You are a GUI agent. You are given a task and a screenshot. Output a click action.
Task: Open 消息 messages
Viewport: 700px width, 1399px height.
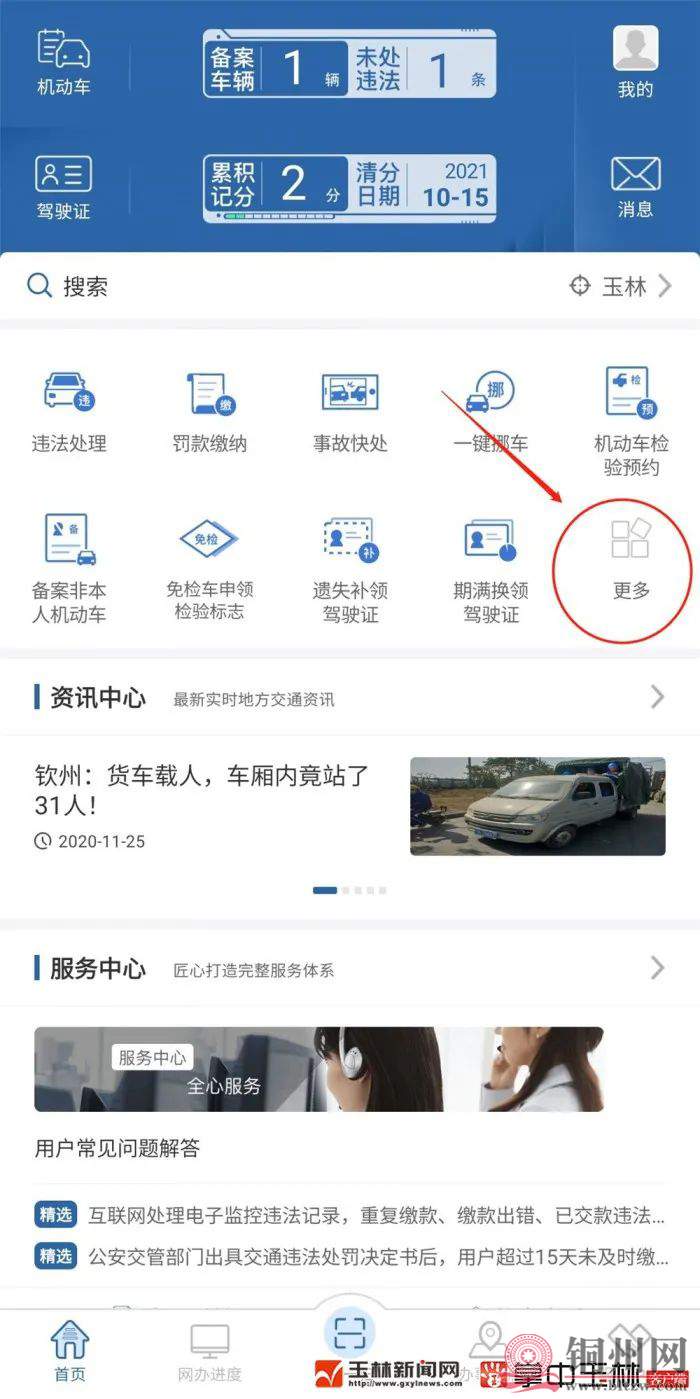tap(635, 187)
